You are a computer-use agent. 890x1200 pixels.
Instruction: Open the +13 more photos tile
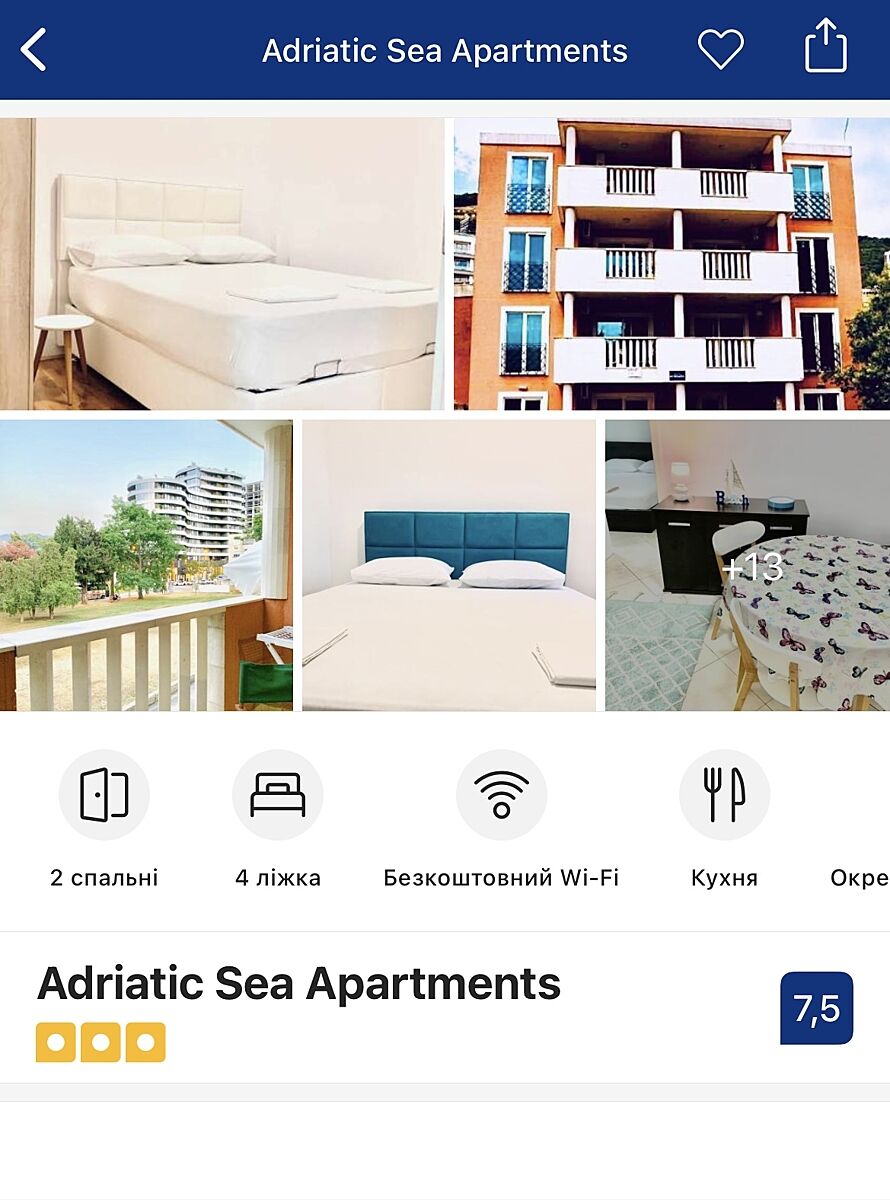point(748,566)
